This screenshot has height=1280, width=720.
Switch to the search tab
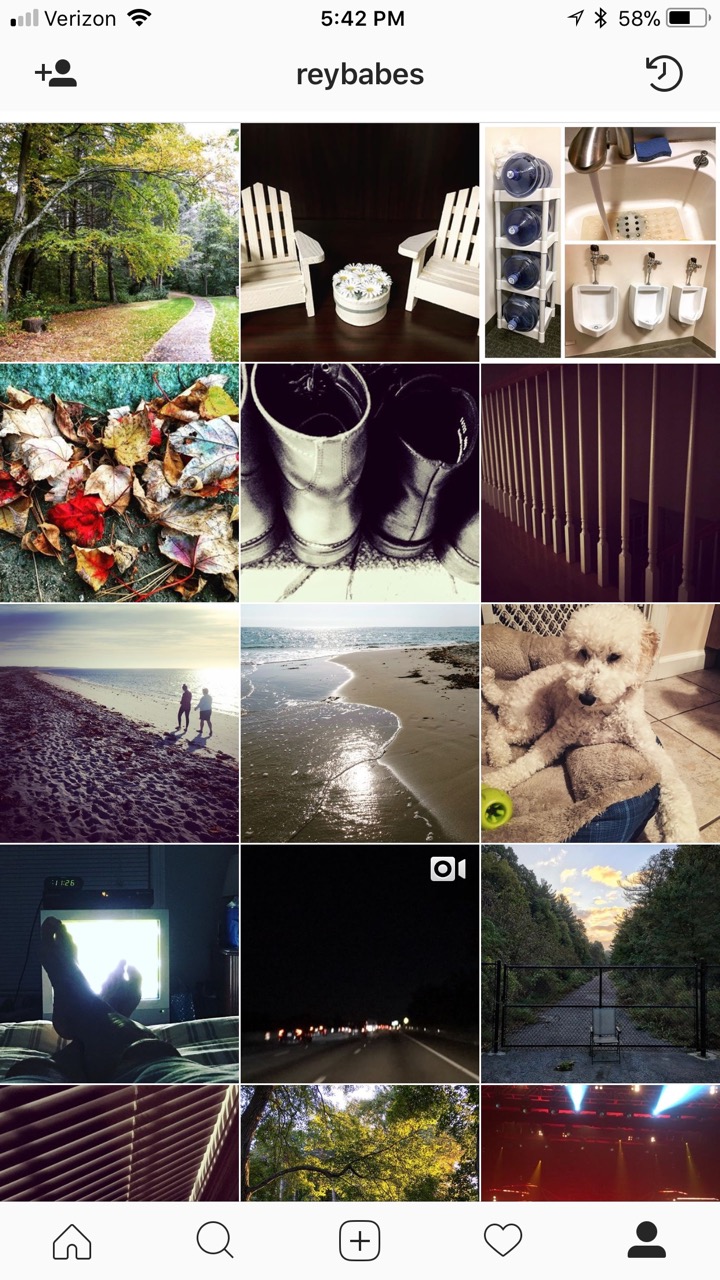coord(215,1241)
